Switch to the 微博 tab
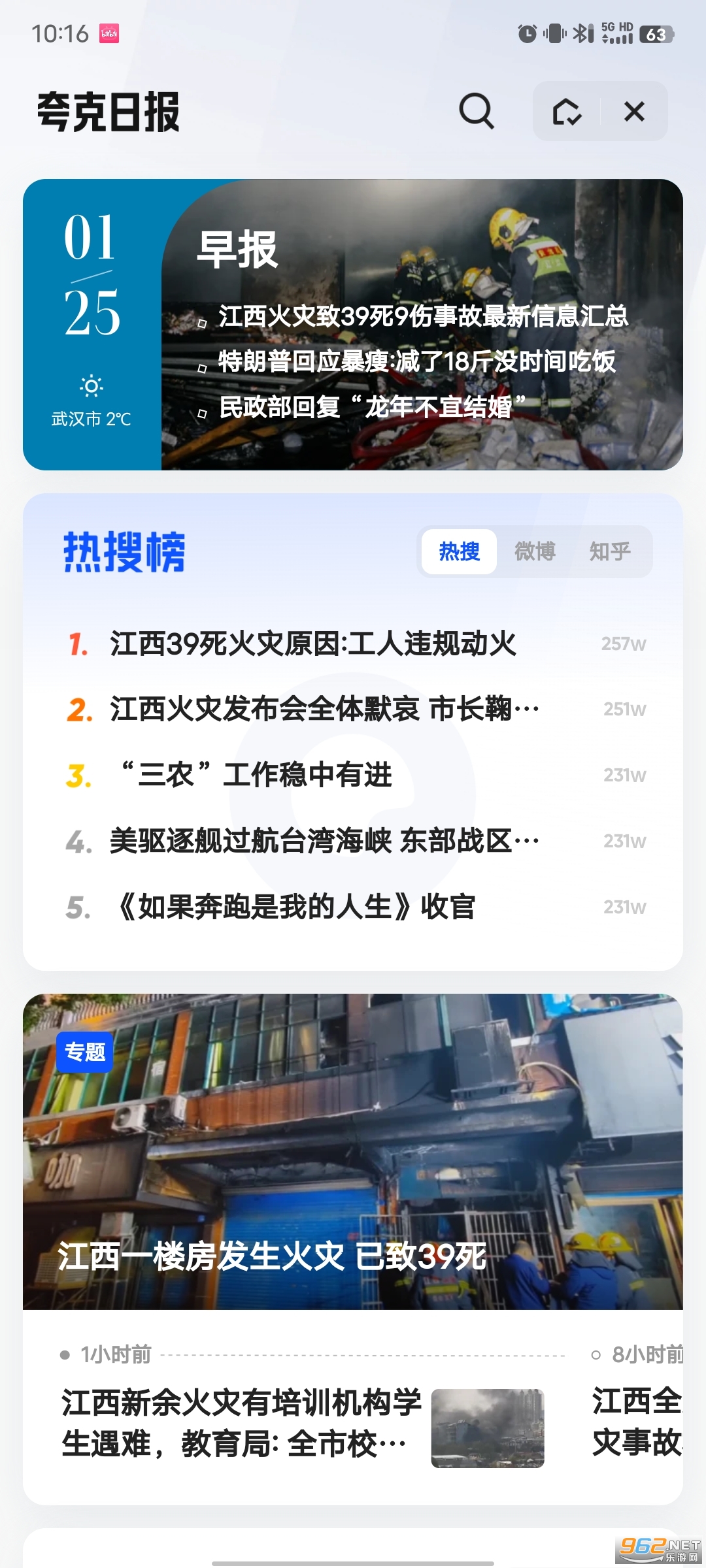The image size is (706, 1568). (535, 551)
